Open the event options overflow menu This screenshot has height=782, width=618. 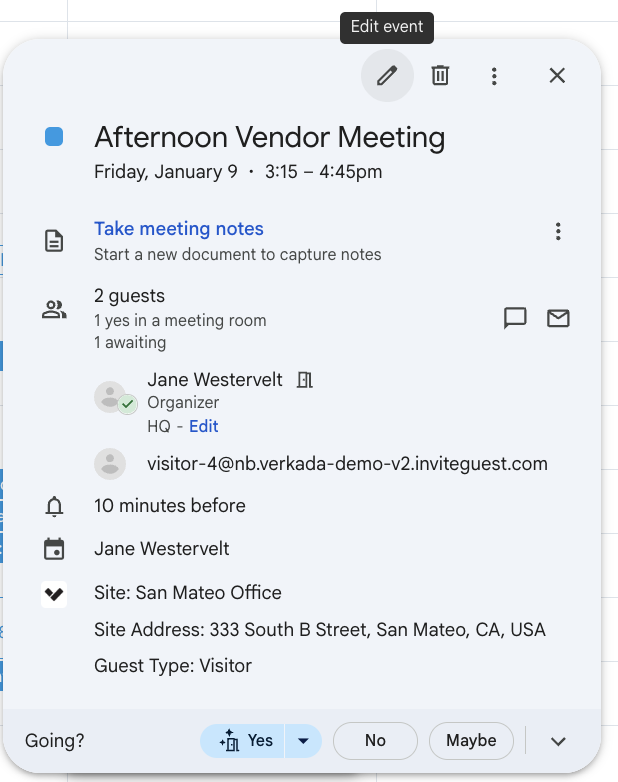[494, 75]
